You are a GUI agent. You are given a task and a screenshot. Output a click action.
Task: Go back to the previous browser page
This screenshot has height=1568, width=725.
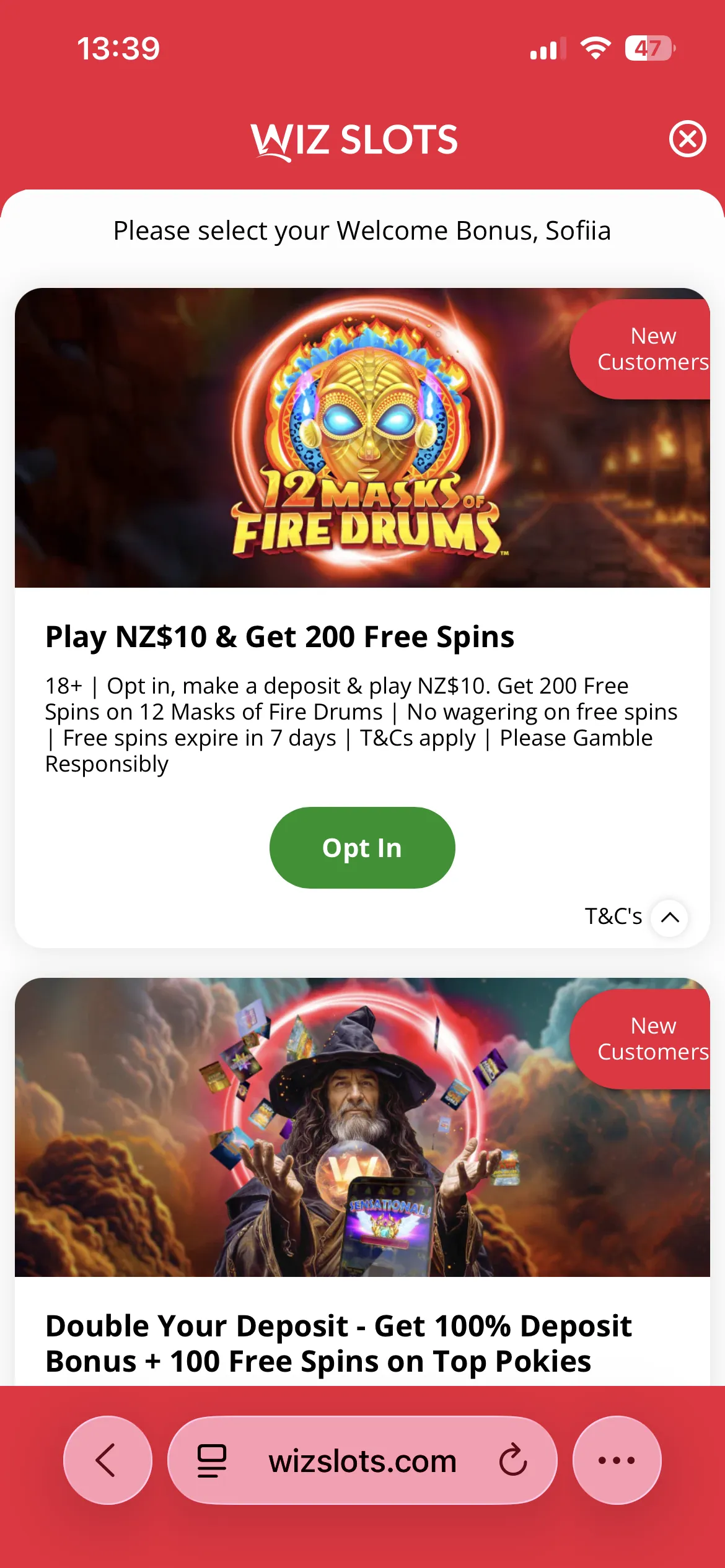(x=107, y=1460)
